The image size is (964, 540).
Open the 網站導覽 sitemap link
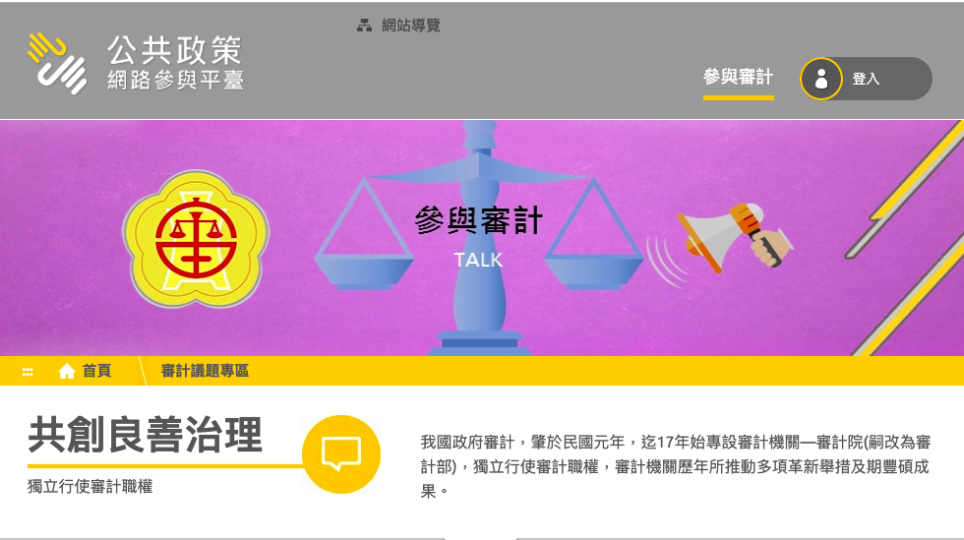400,26
